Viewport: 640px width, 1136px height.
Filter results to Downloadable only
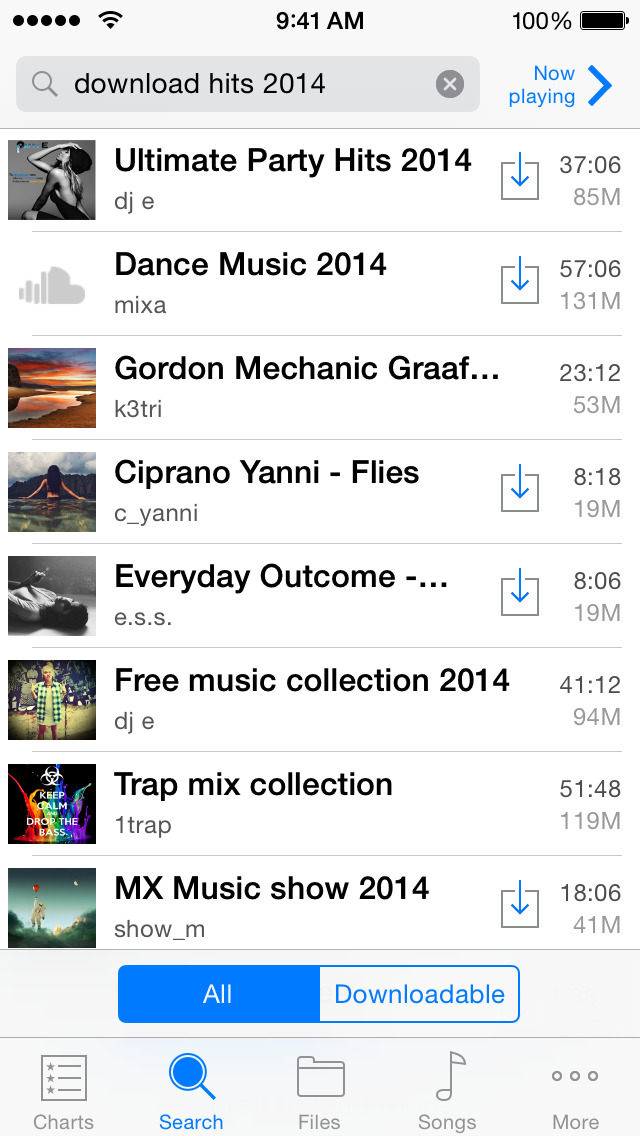pyautogui.click(x=419, y=994)
